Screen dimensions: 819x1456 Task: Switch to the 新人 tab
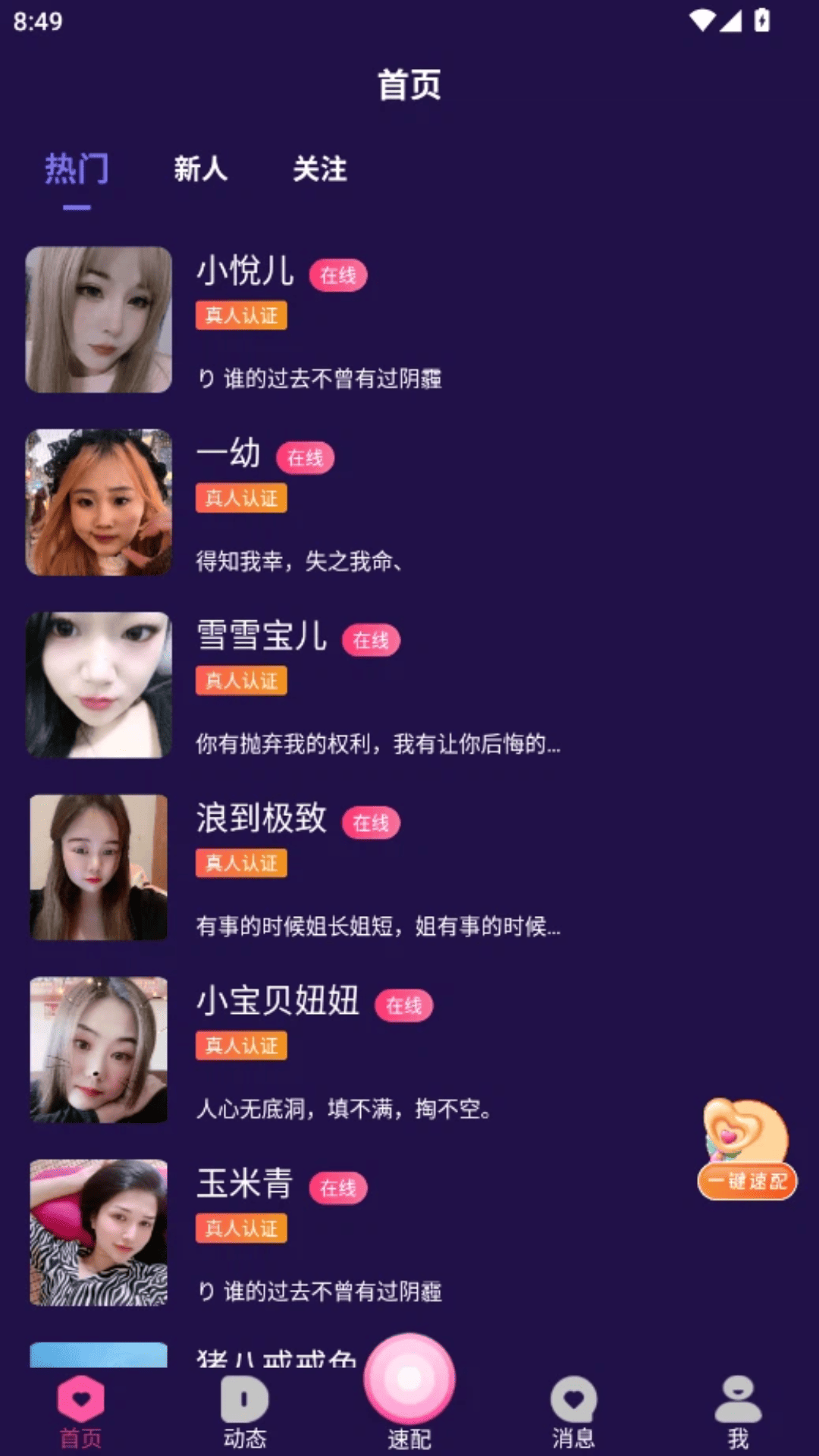point(200,168)
